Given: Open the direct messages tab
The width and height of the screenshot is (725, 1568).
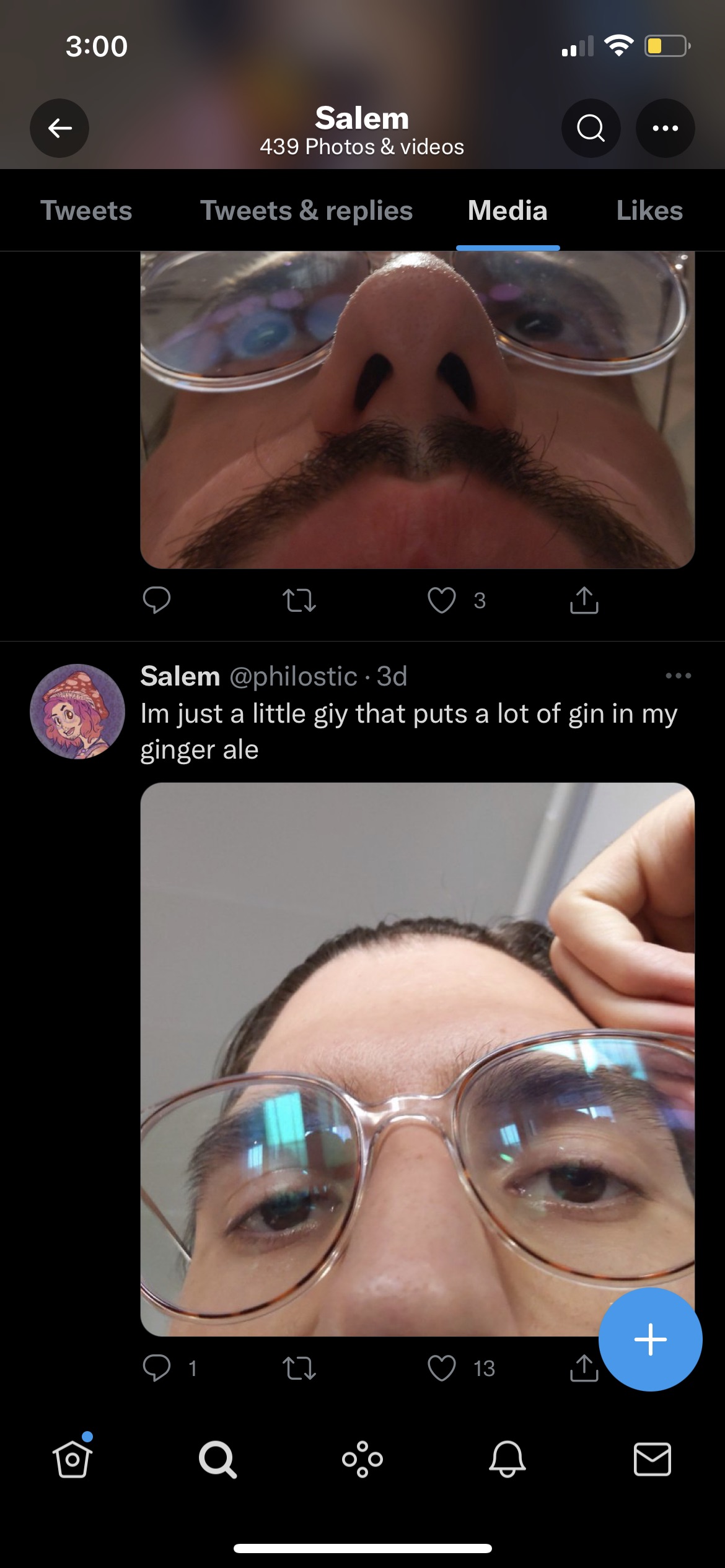Looking at the screenshot, I should coord(652,1459).
